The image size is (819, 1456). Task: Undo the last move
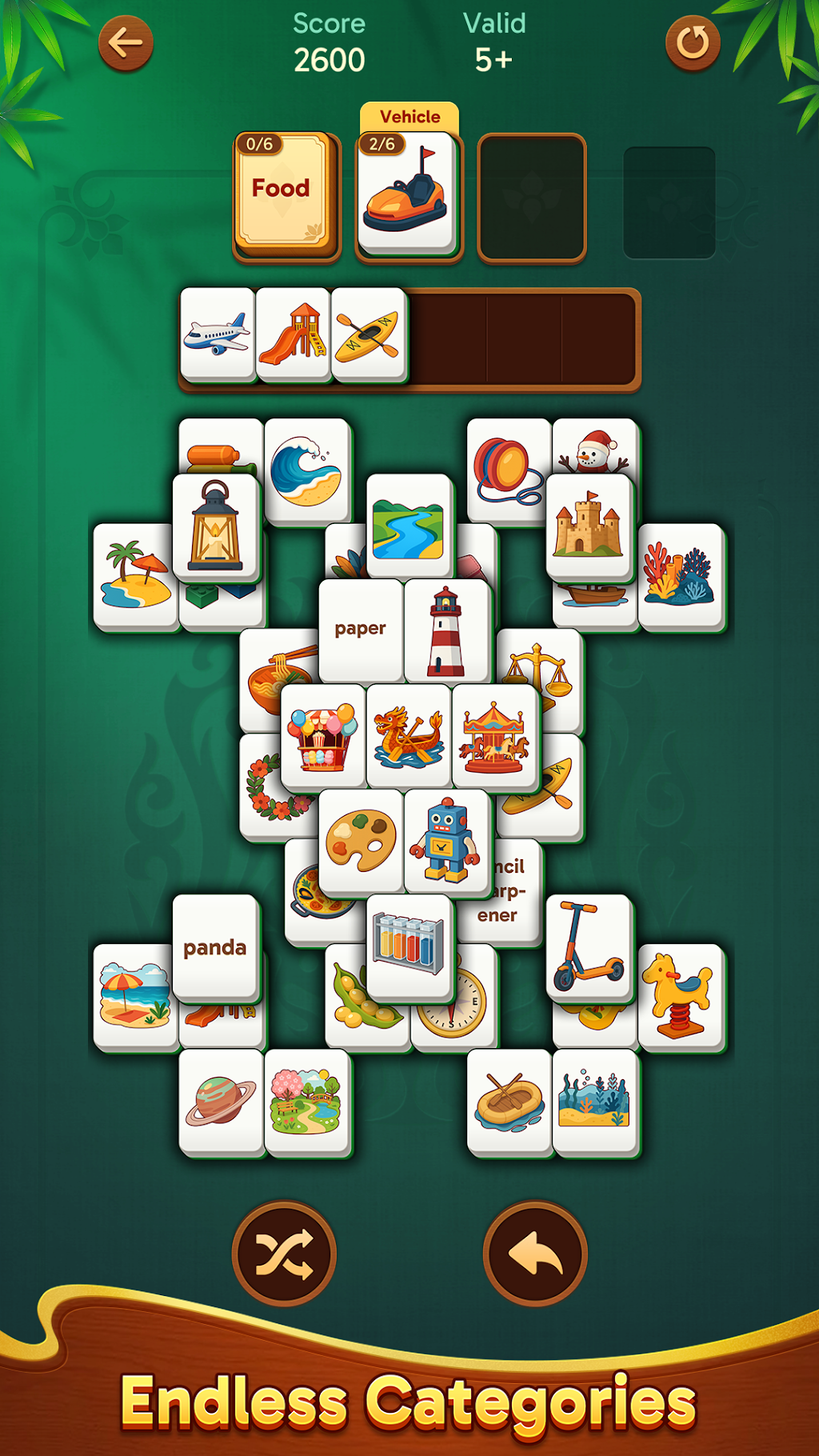tap(535, 1254)
